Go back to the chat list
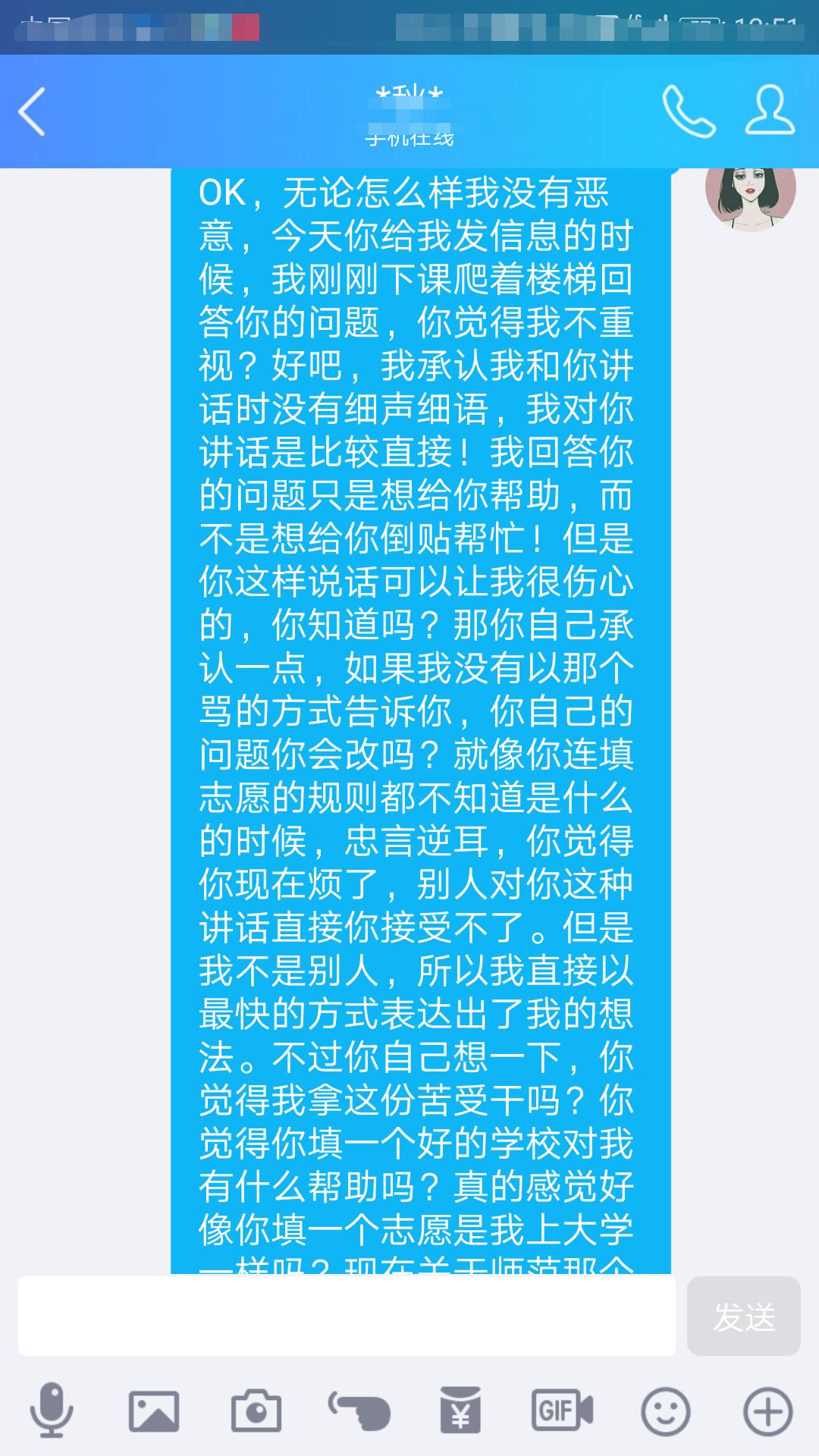Viewport: 819px width, 1456px height. pos(32,111)
